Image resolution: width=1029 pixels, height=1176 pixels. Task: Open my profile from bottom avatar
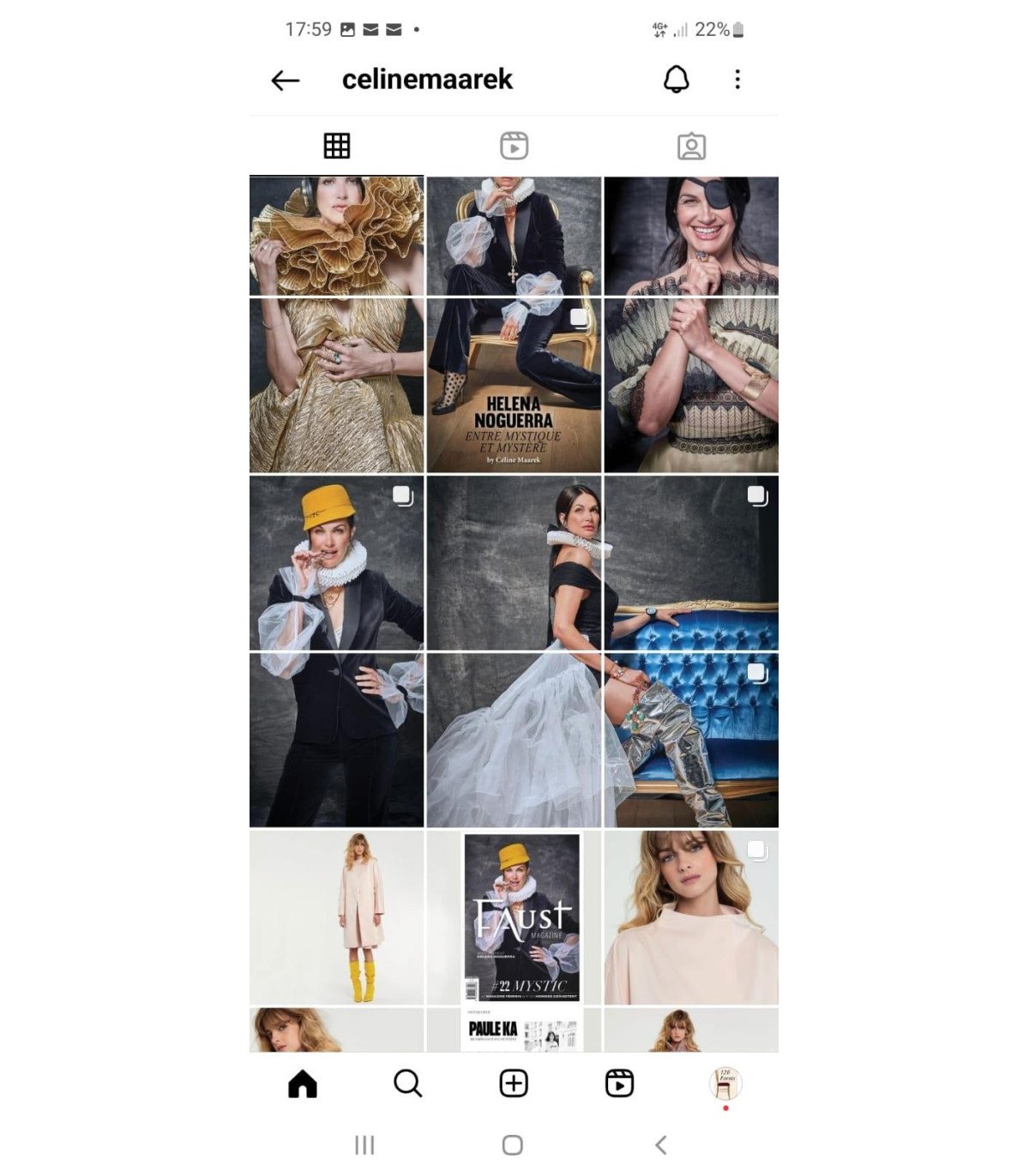point(725,1083)
